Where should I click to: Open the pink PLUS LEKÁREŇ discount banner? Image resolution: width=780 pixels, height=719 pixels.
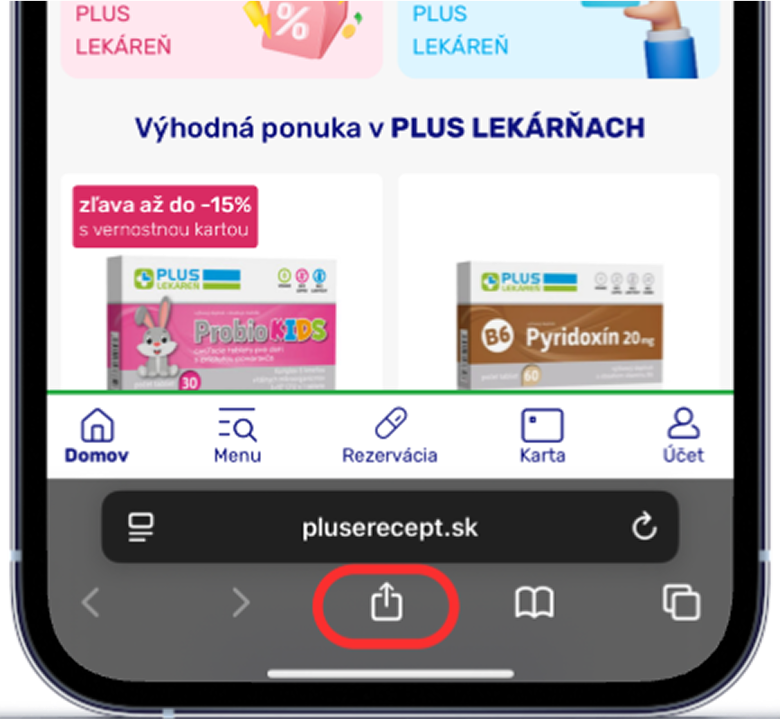(222, 35)
